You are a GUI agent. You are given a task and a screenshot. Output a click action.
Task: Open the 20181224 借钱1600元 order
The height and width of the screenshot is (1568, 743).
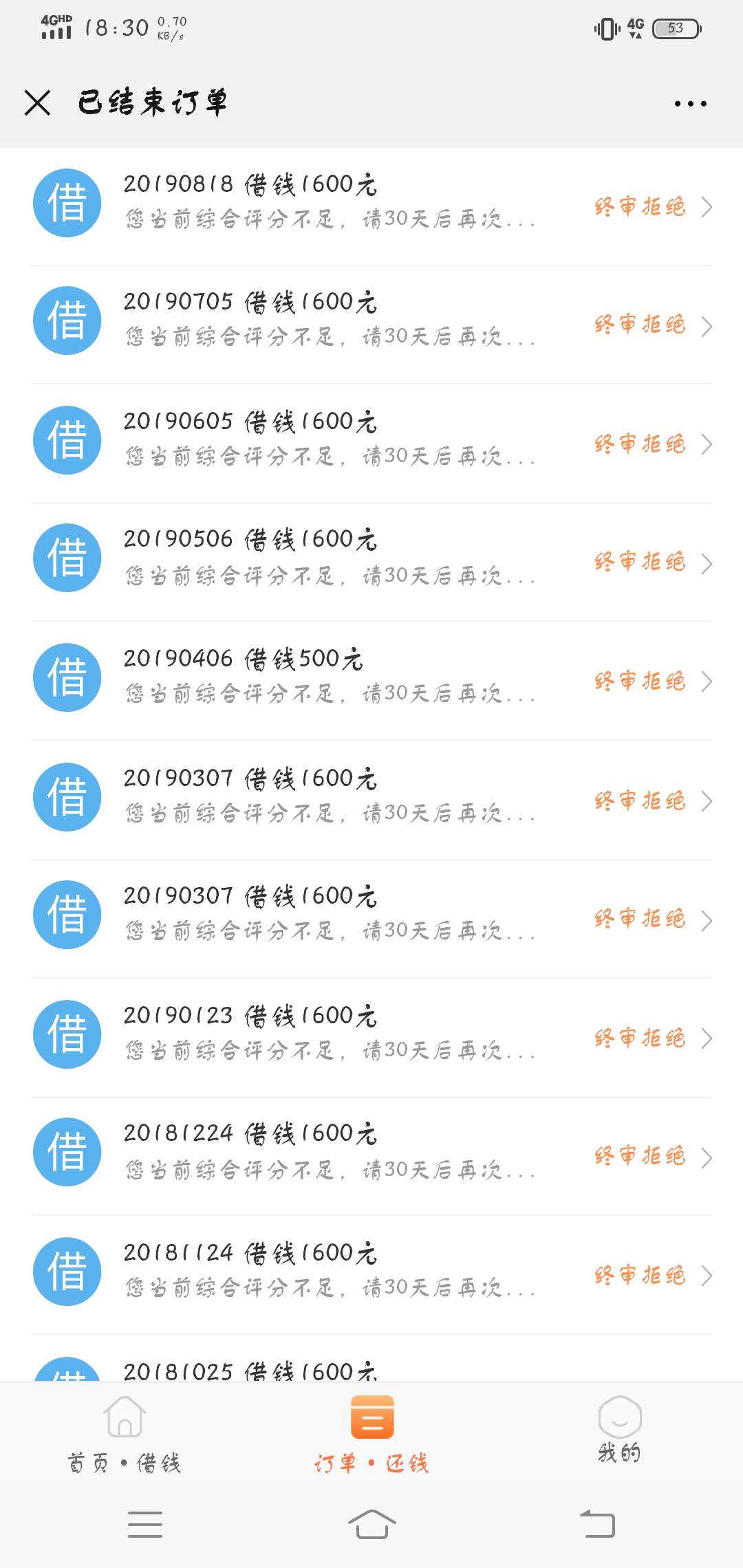click(371, 1156)
